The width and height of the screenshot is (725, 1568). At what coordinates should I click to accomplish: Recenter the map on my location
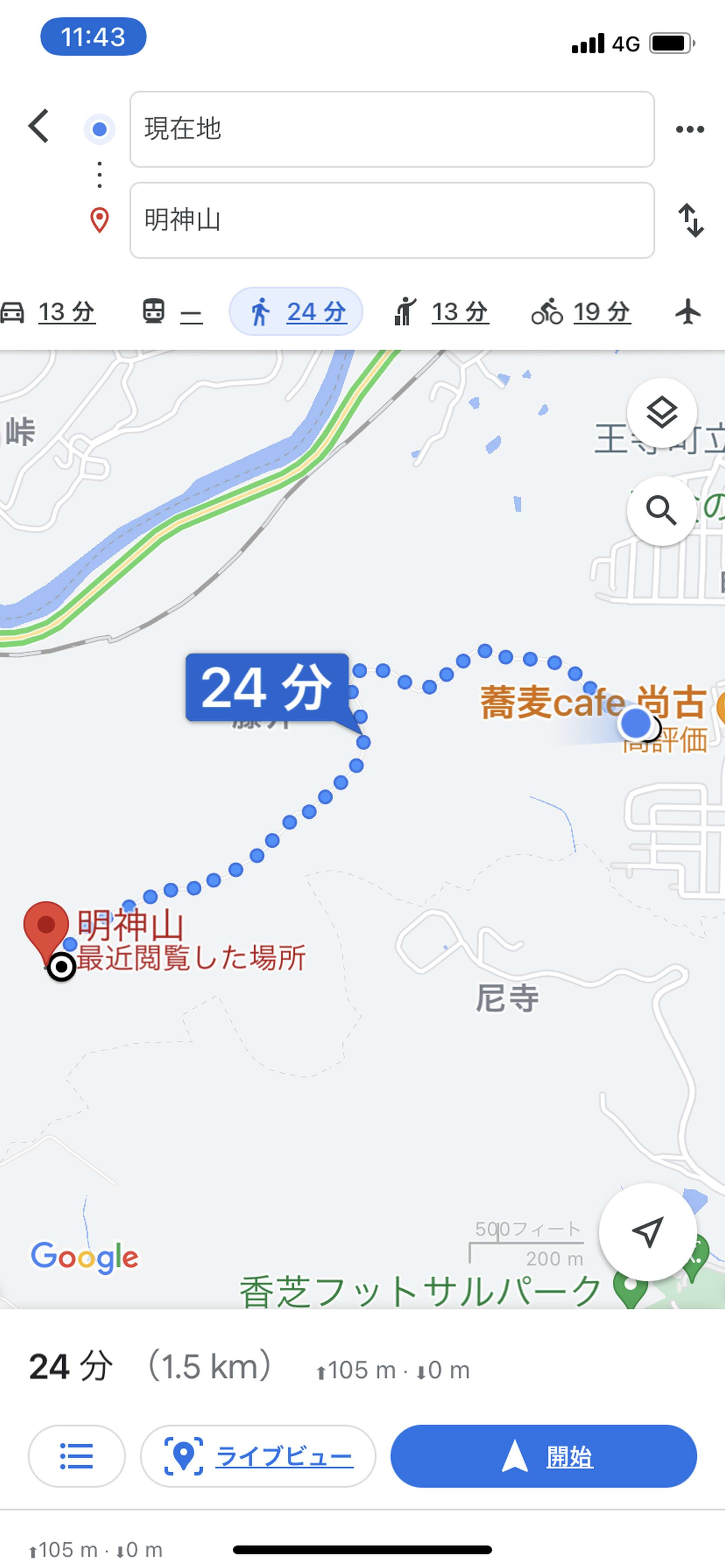(648, 1232)
